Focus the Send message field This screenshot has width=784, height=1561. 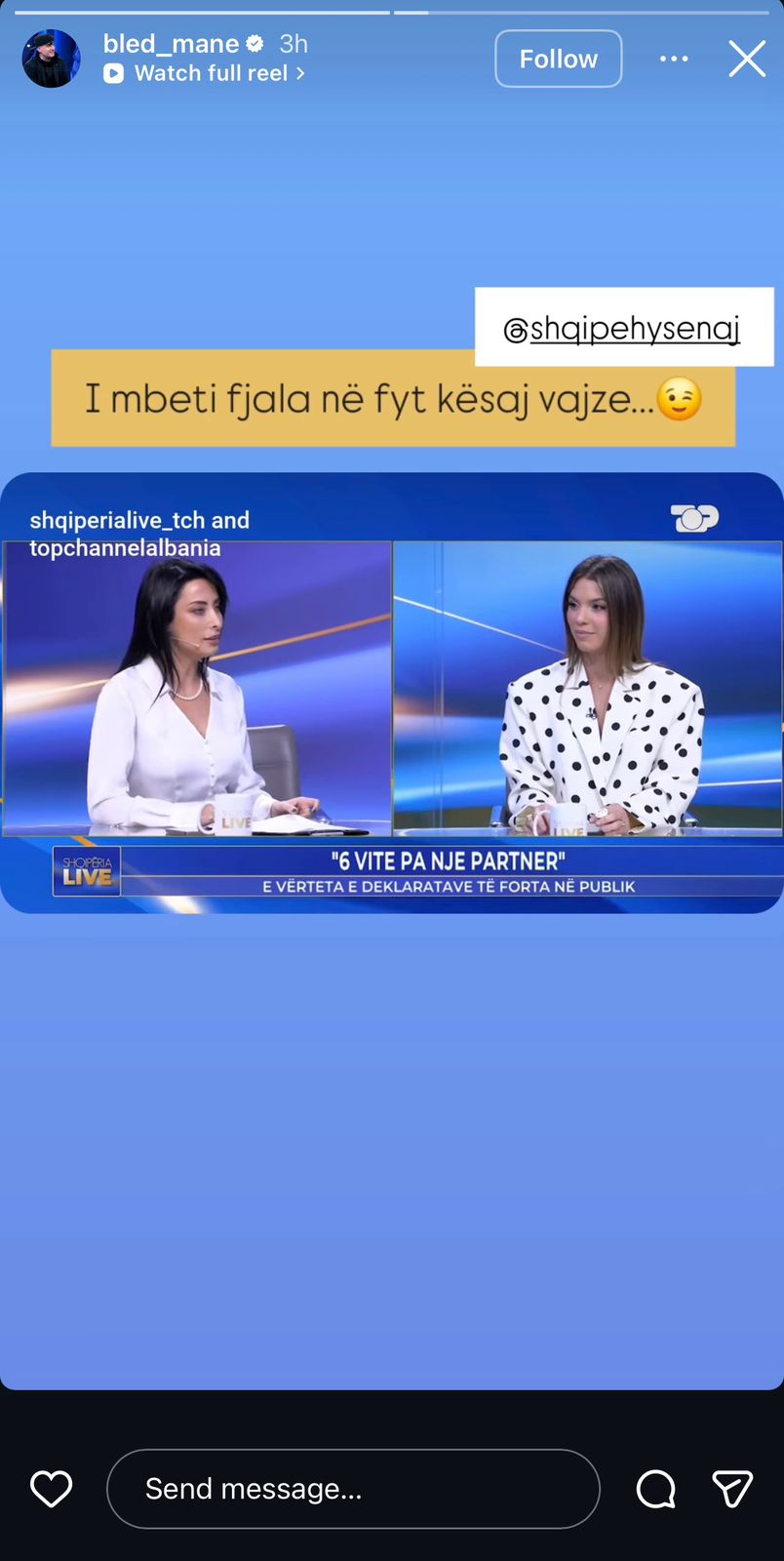tap(352, 1489)
